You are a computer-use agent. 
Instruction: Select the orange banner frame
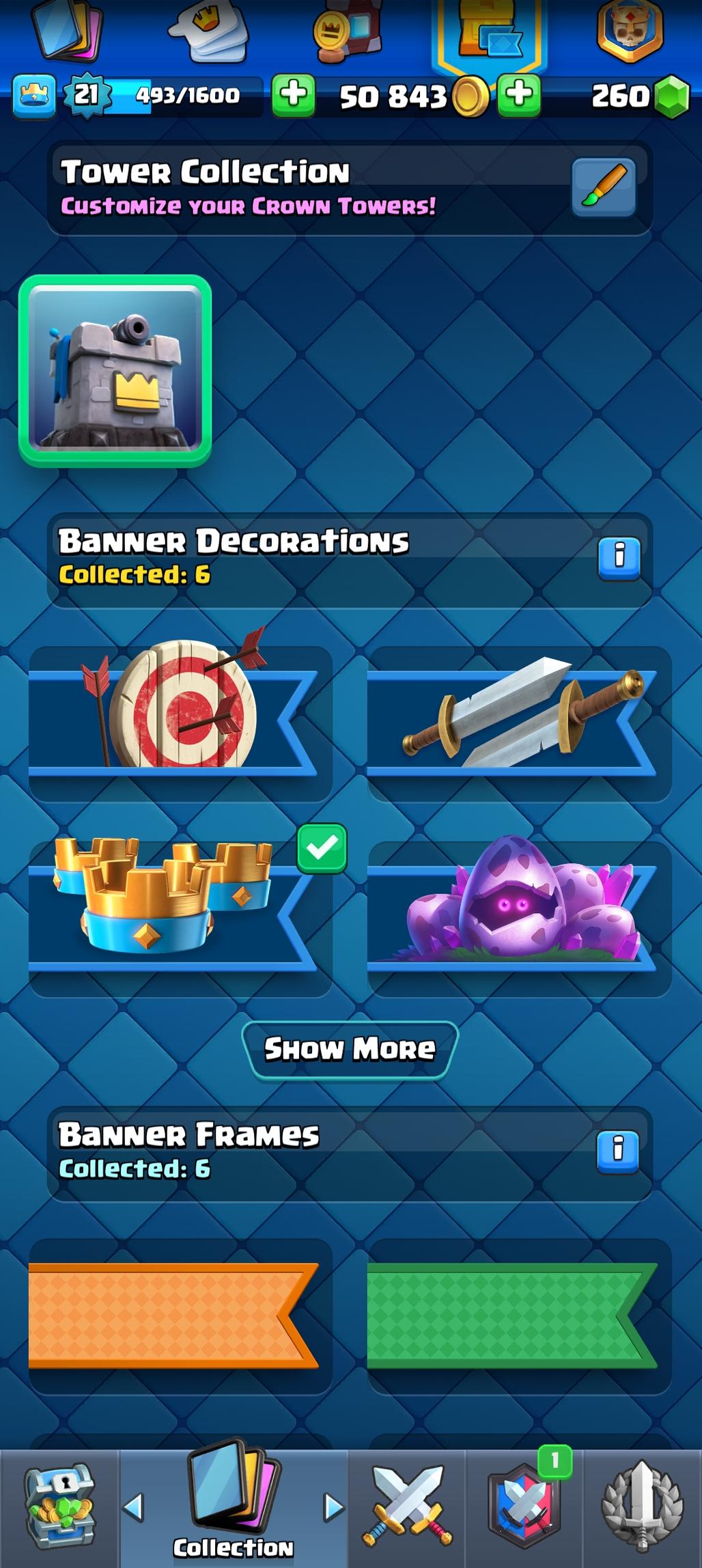point(180,1315)
